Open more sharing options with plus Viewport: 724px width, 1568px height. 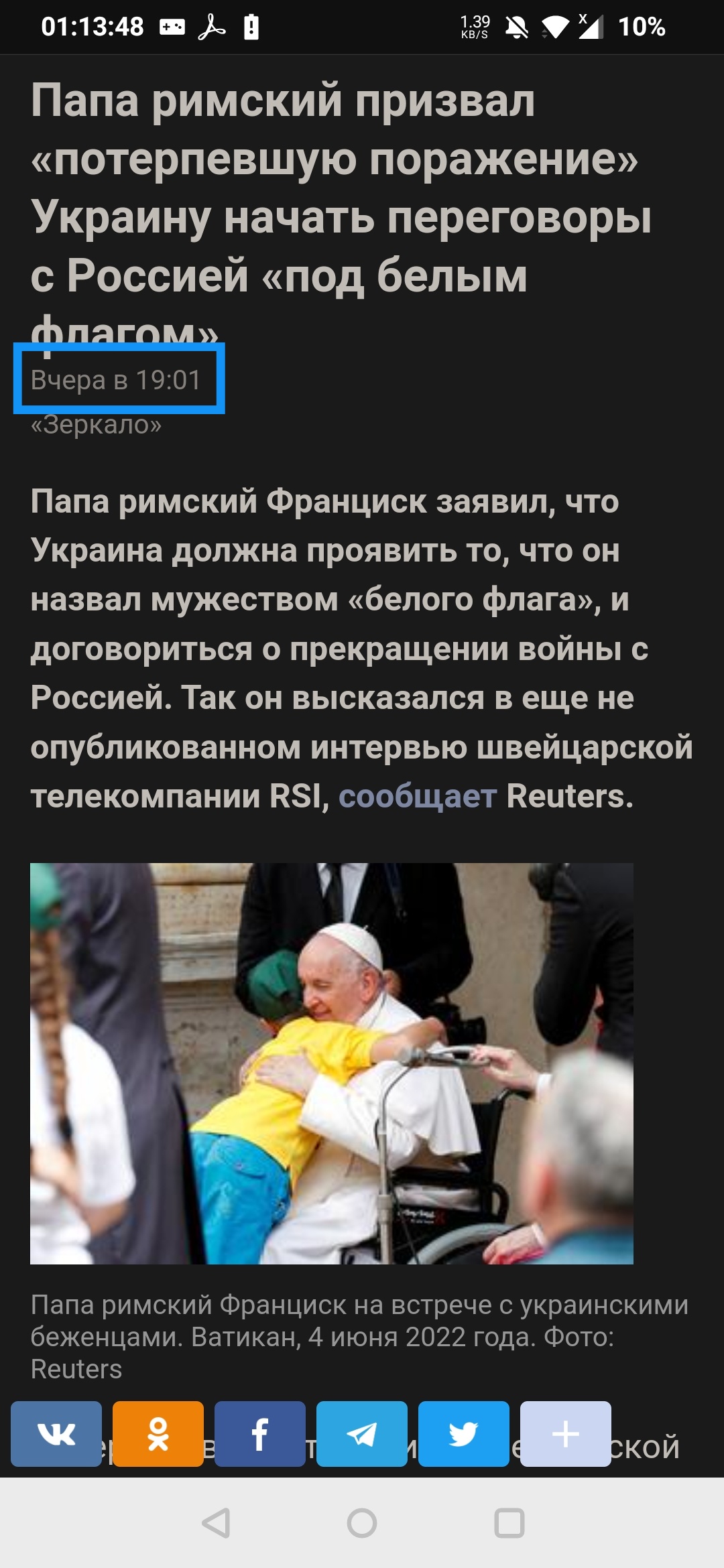point(566,1433)
